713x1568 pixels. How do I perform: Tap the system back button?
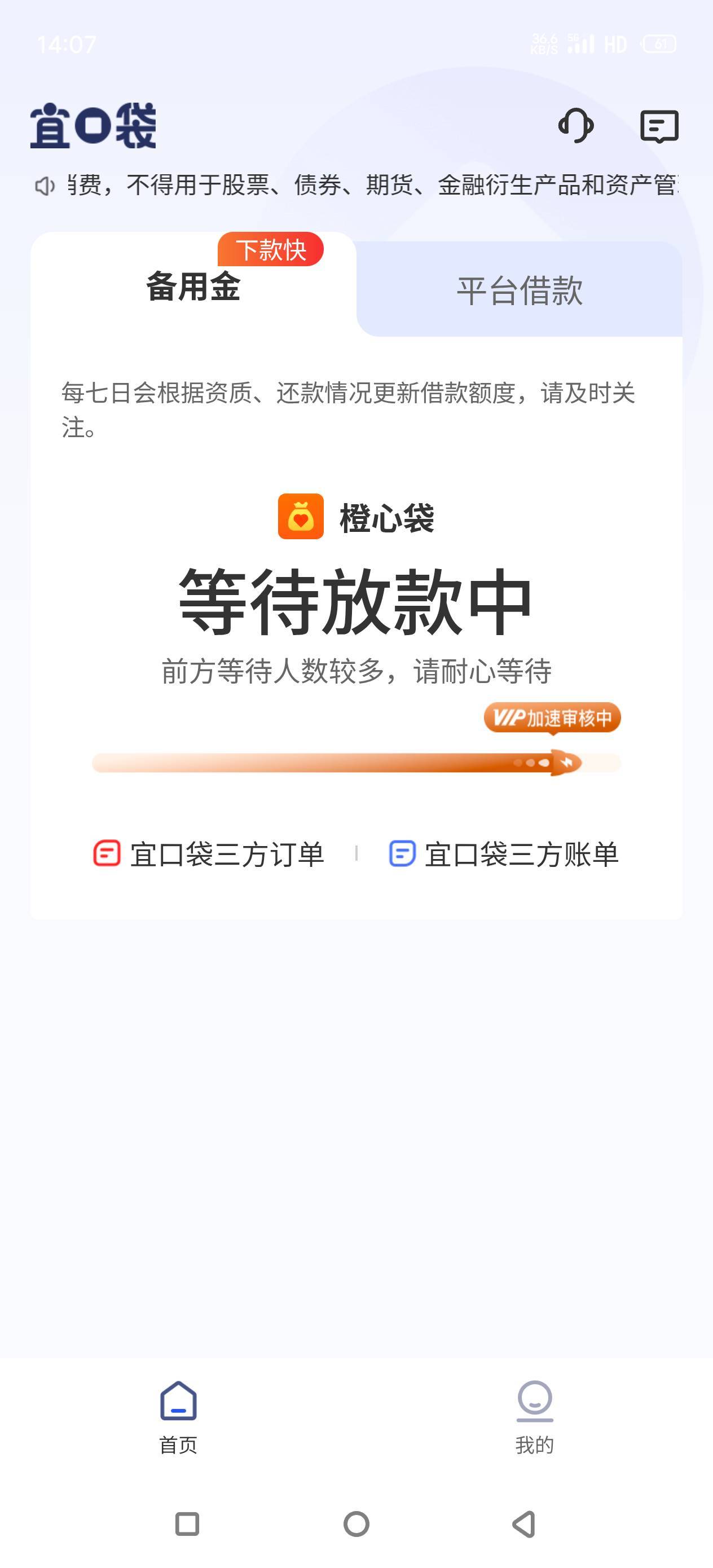tap(524, 1524)
